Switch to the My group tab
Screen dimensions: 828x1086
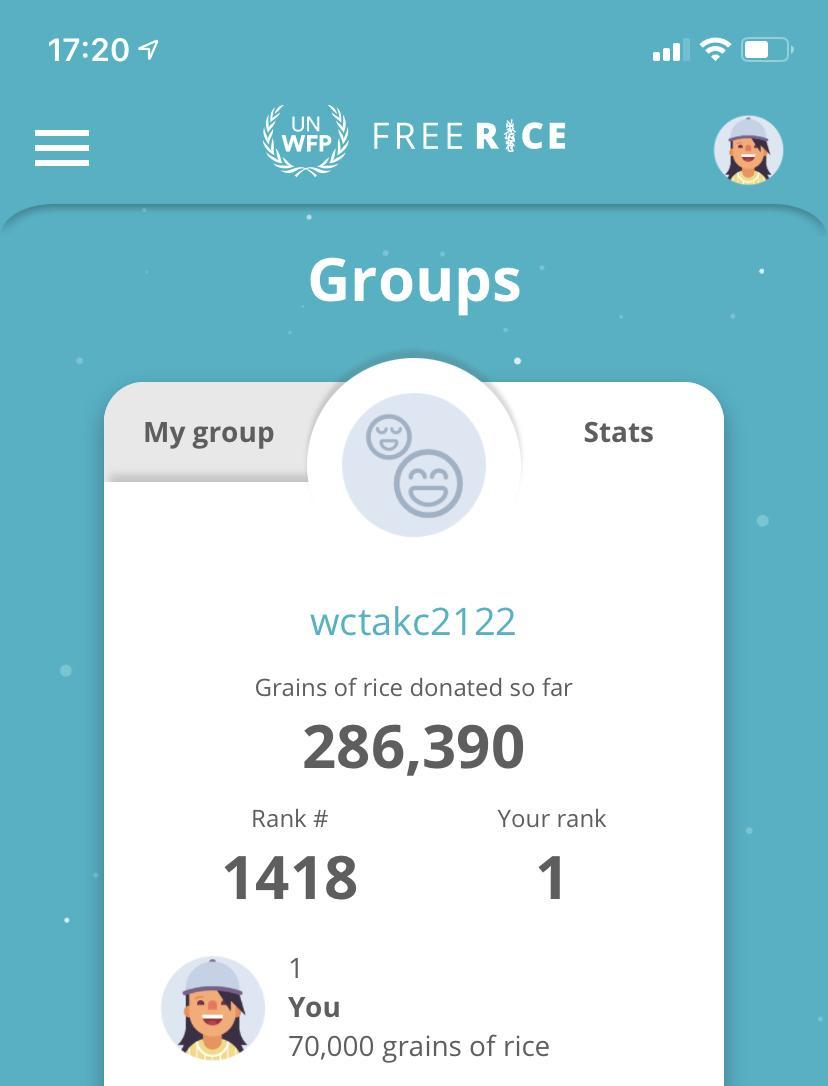(208, 432)
